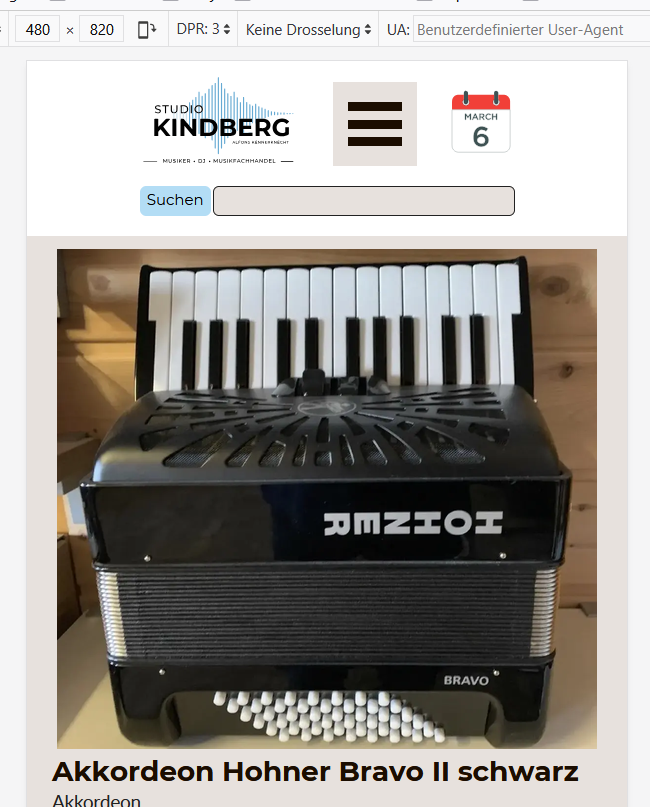Focus the search text field
Viewport: 650px width, 807px height.
pyautogui.click(x=364, y=201)
